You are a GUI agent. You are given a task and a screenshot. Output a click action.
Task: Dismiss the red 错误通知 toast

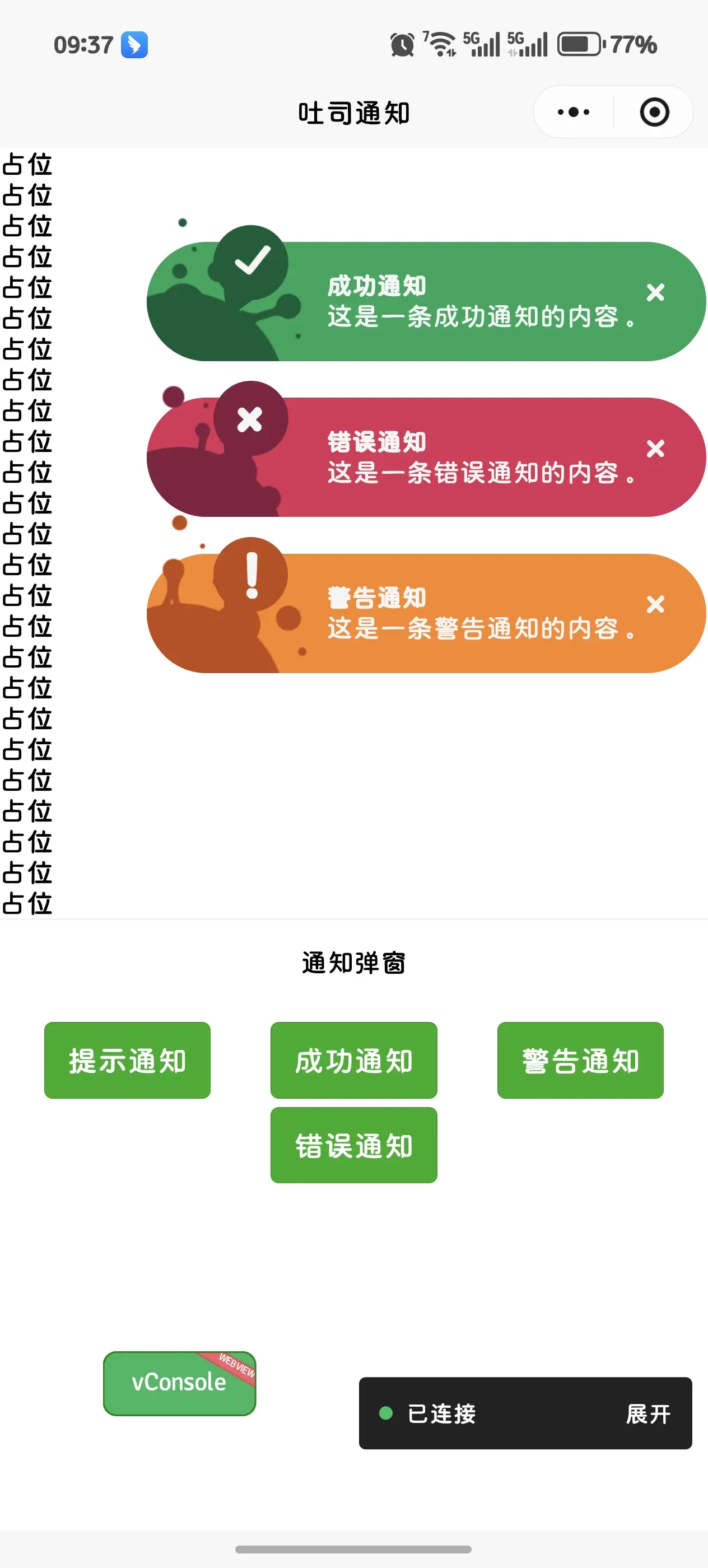tap(655, 449)
